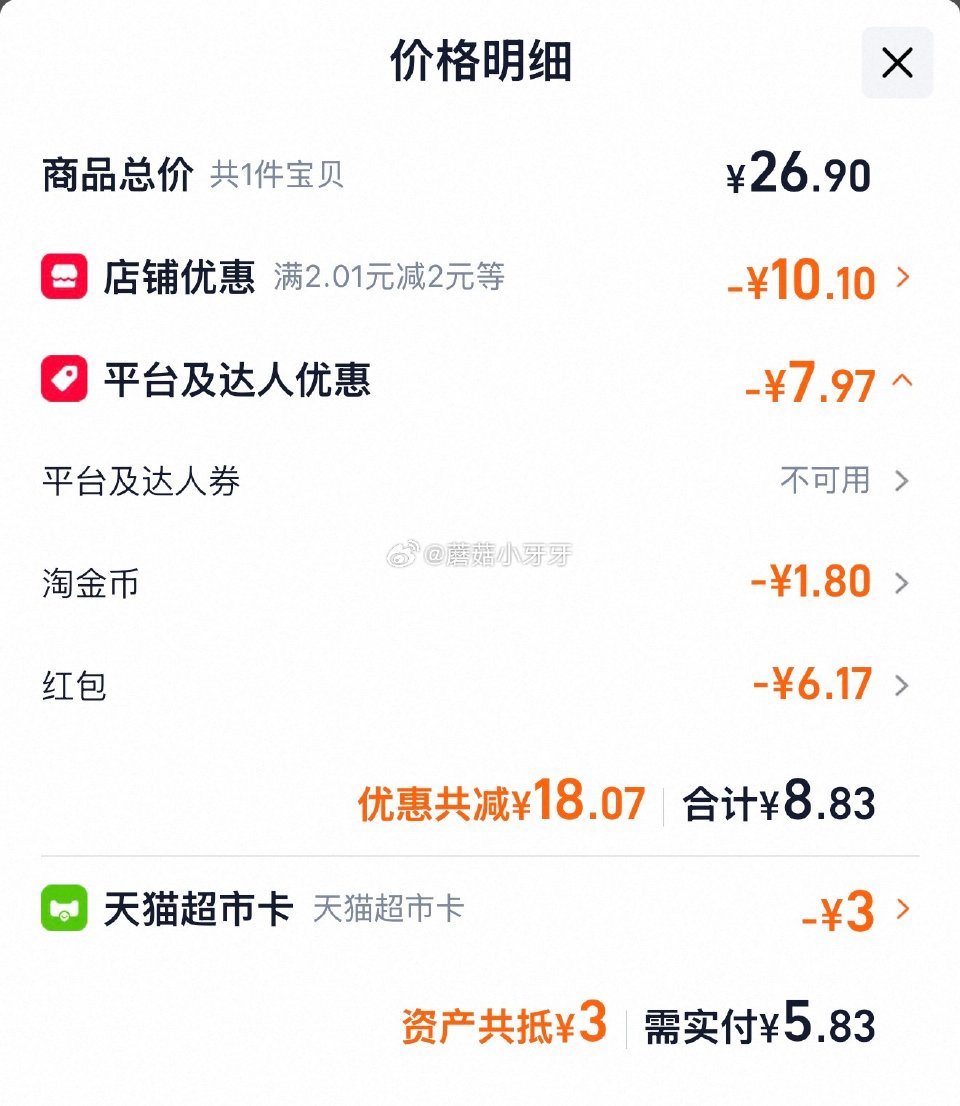This screenshot has height=1106, width=960.
Task: Expand the 淘金币 deduction details
Action: click(x=903, y=582)
